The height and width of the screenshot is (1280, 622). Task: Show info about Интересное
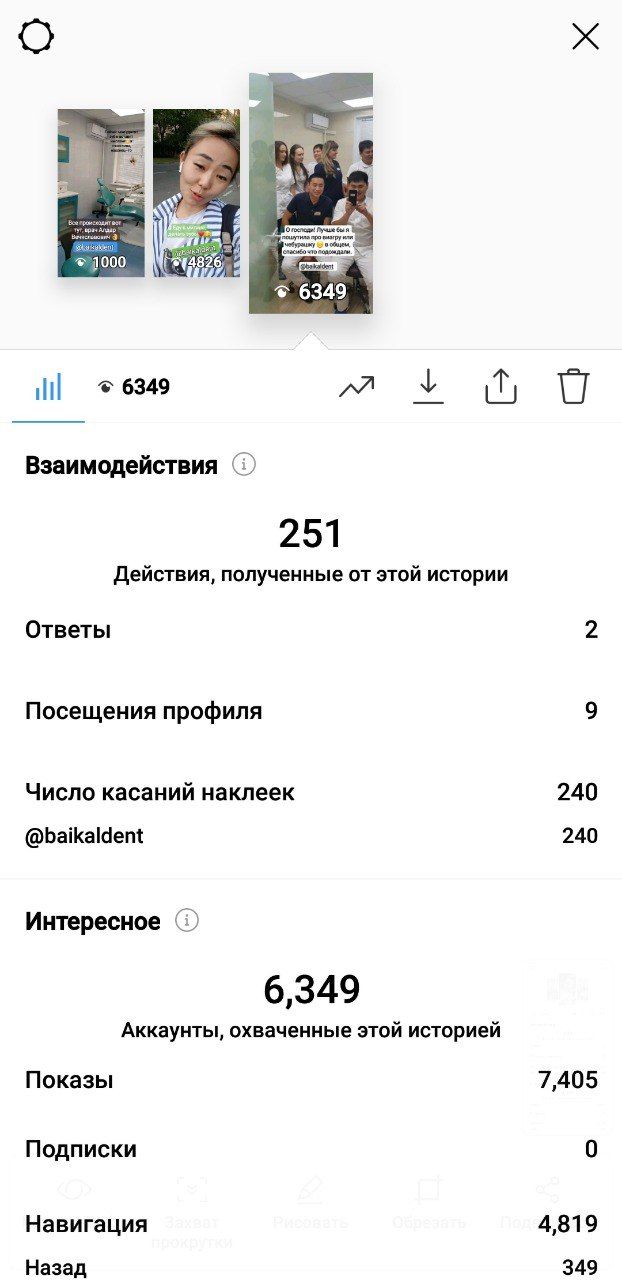point(187,921)
